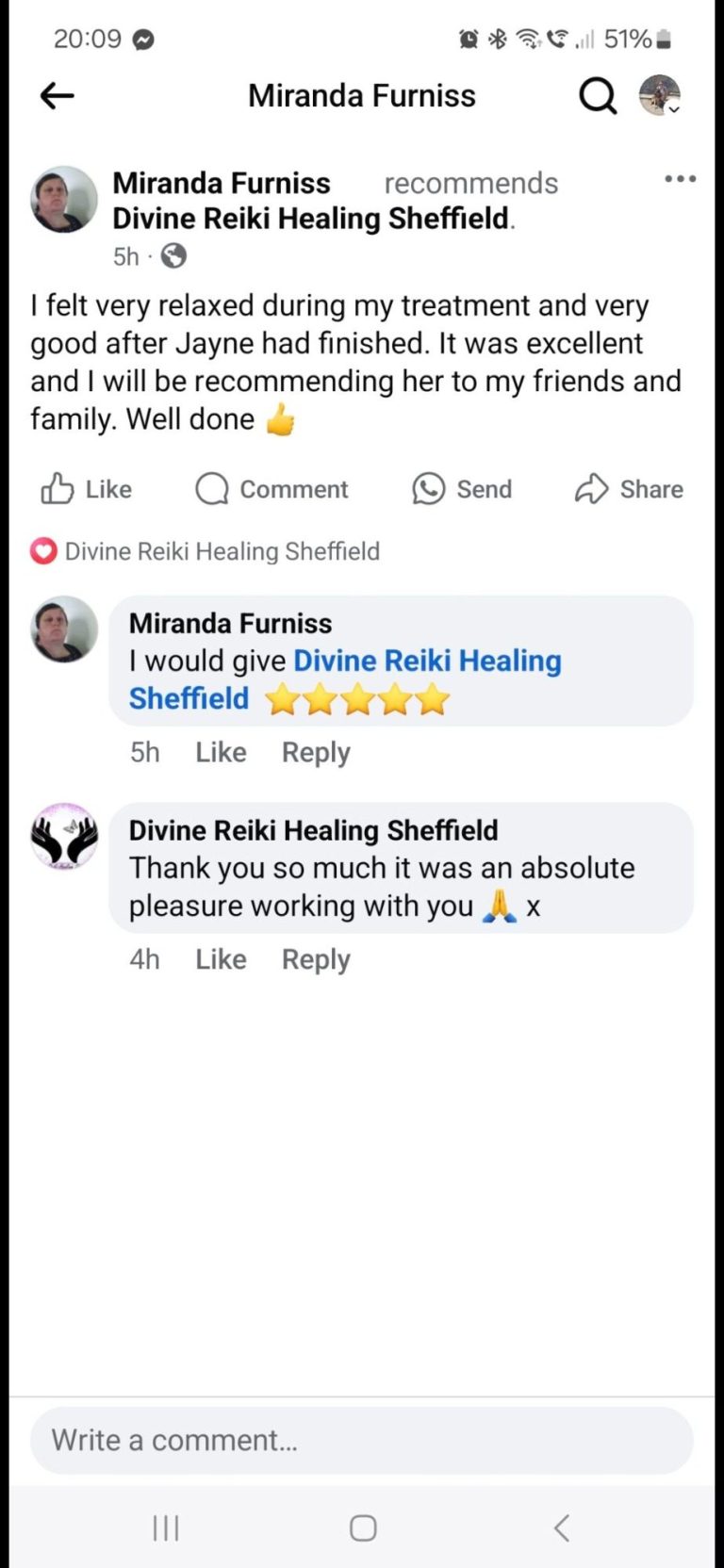Open Divine Reiki Healing Sheffield's avatar on its comment
Image resolution: width=724 pixels, height=1568 pixels.
coord(64,836)
